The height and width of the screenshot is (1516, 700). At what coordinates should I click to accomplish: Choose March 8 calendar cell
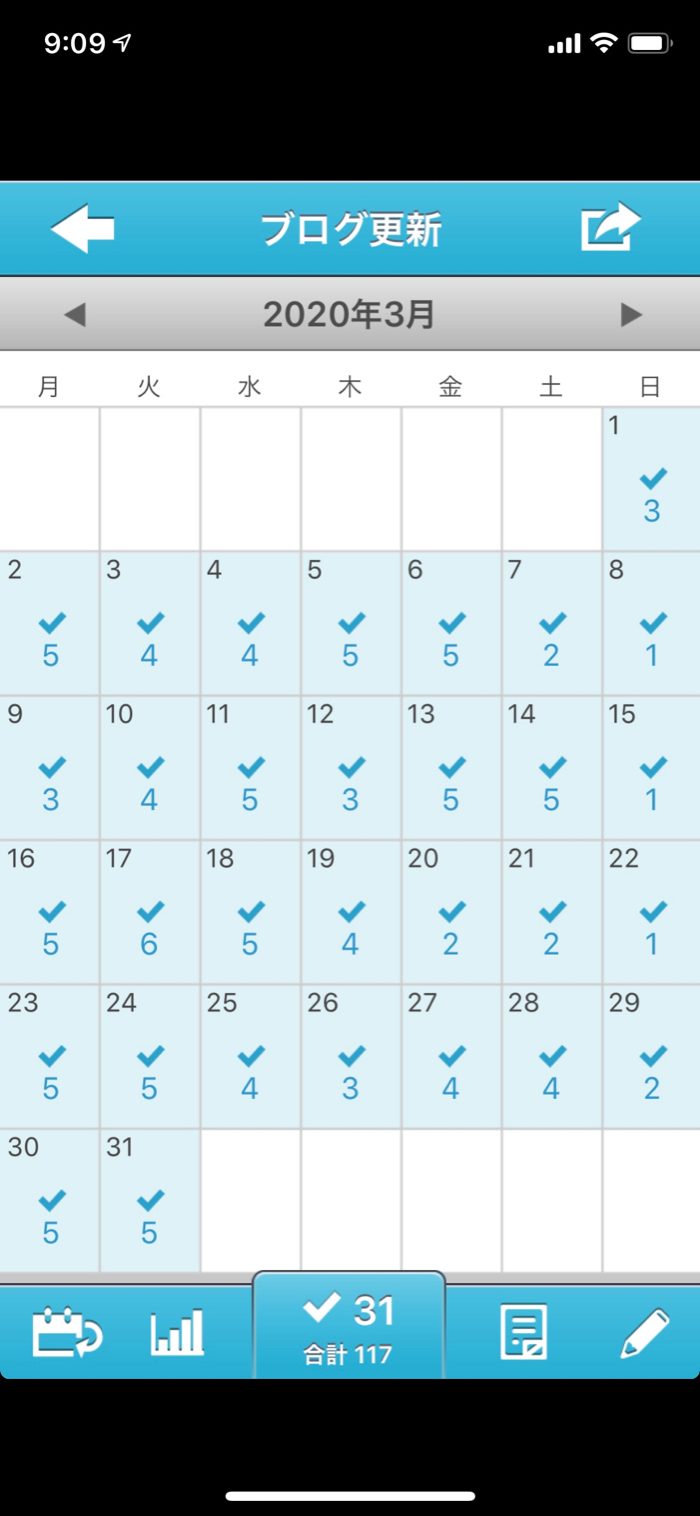coord(651,624)
